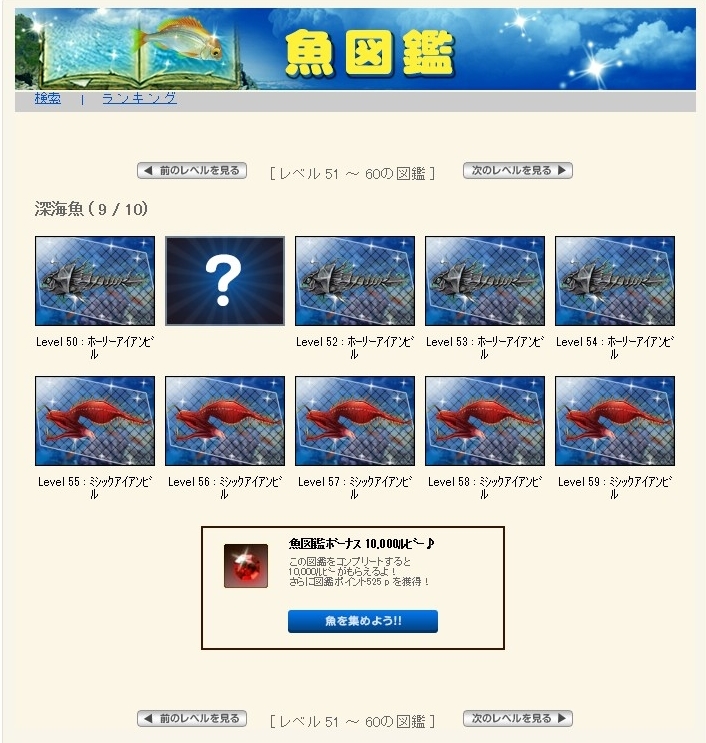Select the Level 56 red fish tile
706x743 pixels.
click(225, 421)
